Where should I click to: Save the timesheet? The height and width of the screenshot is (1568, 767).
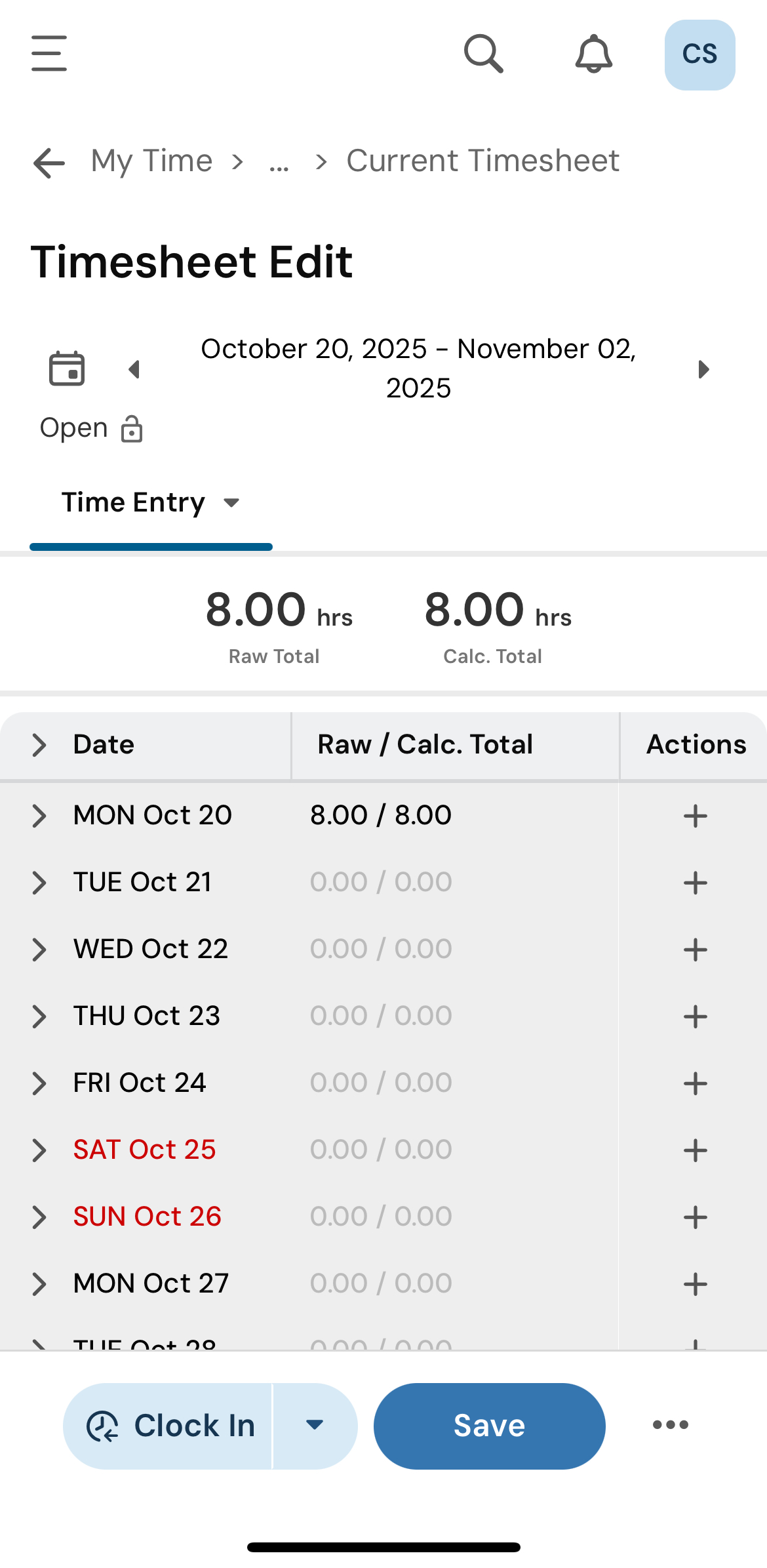489,1426
